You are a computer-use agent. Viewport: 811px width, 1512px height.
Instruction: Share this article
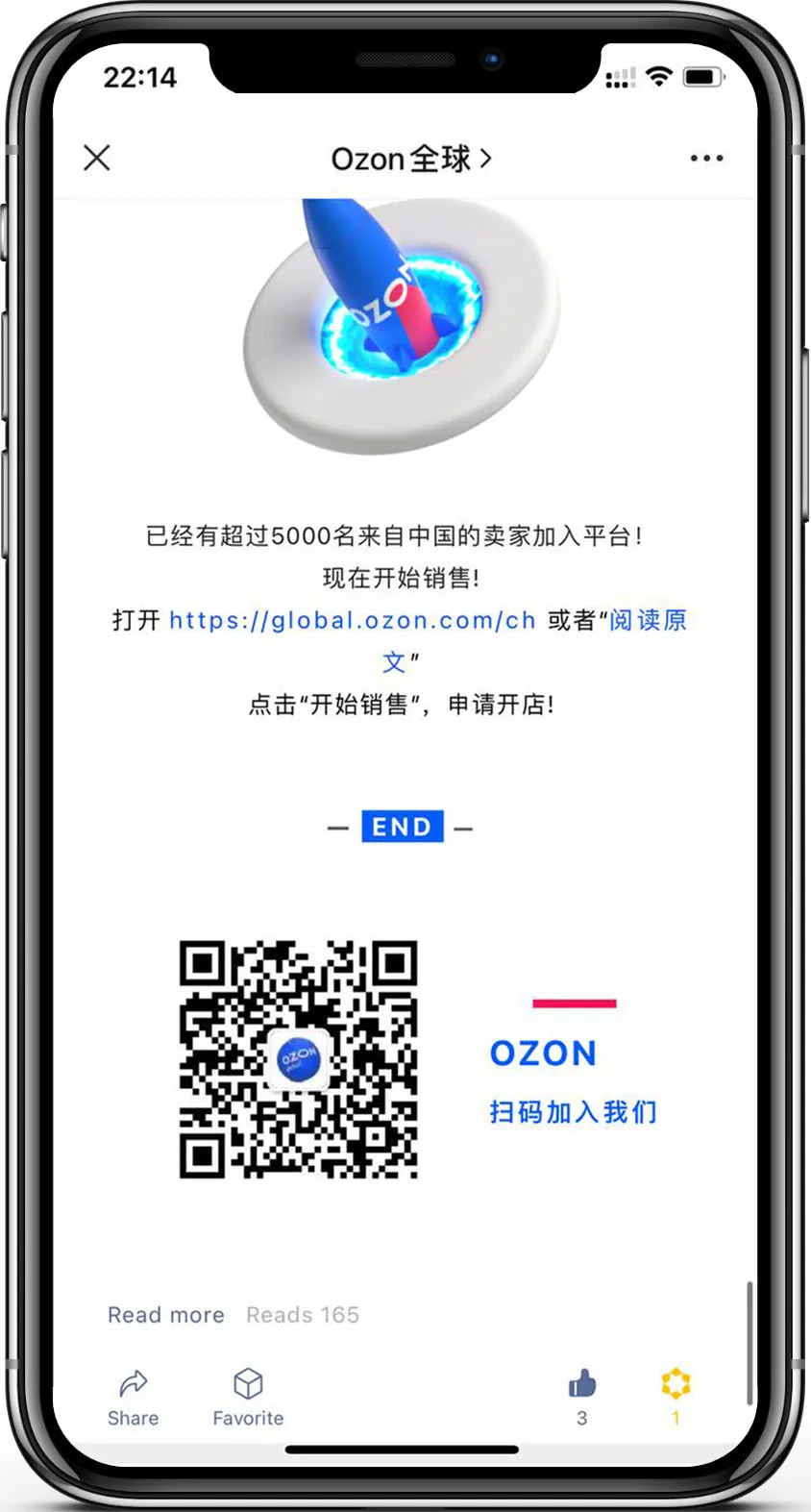[133, 1396]
